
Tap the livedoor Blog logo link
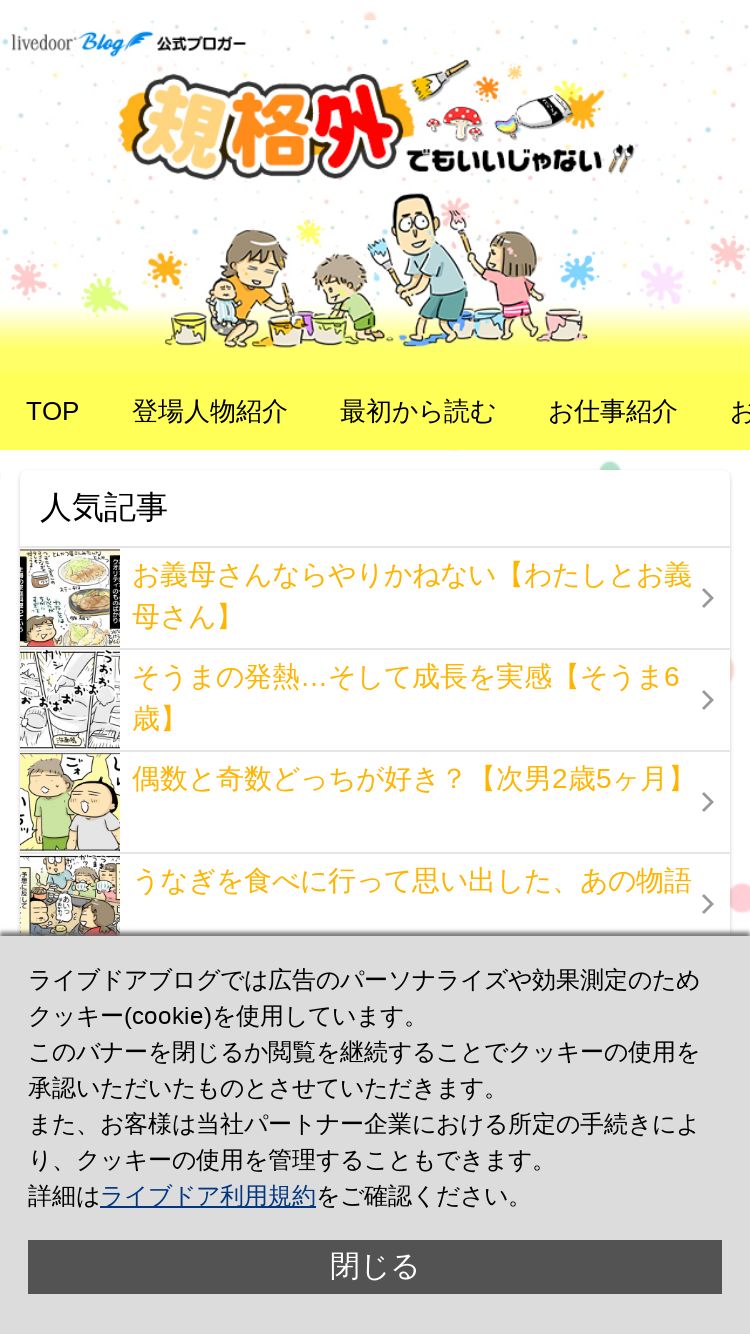pos(82,43)
